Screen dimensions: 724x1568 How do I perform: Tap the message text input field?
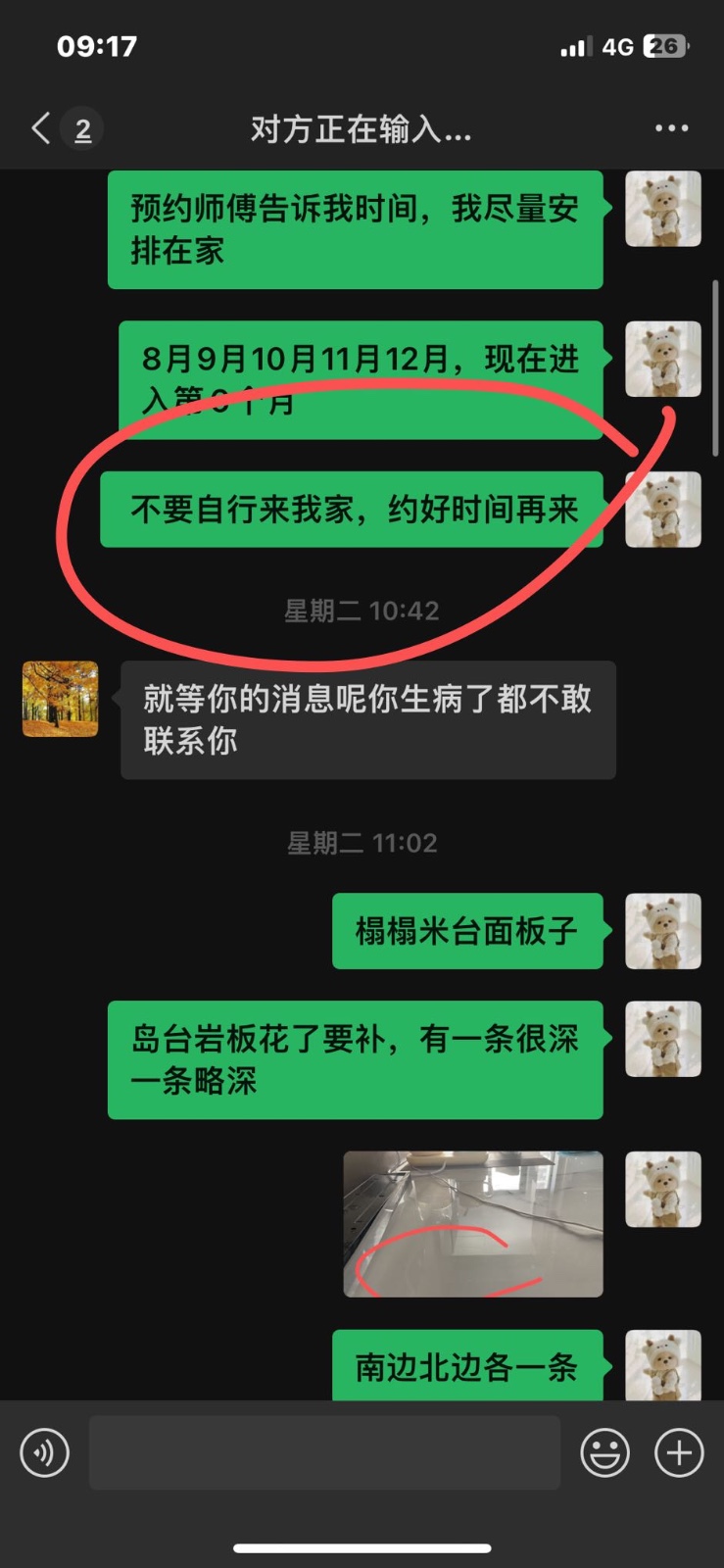[324, 1452]
